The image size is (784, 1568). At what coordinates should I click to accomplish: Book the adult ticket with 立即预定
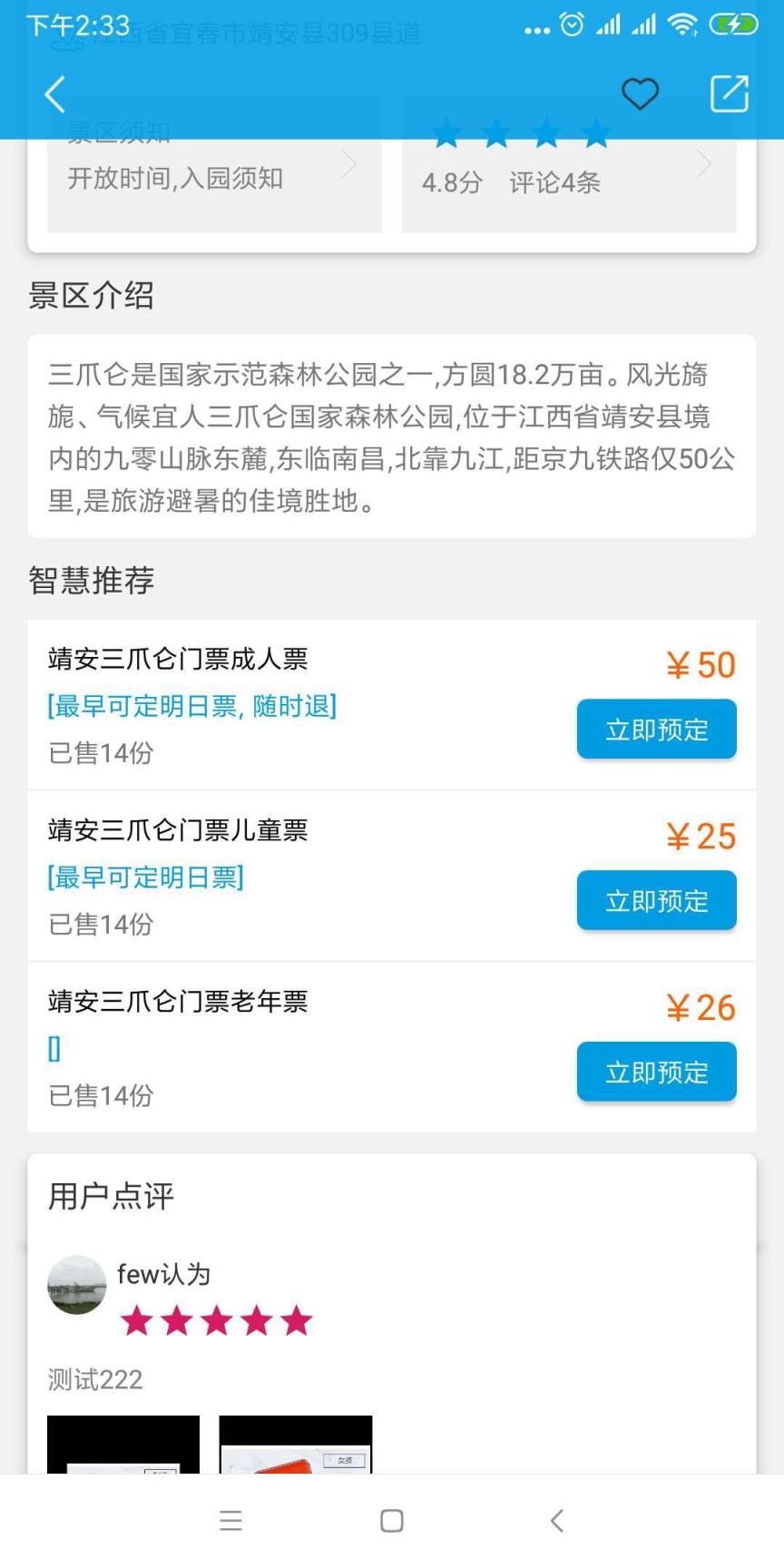click(656, 729)
